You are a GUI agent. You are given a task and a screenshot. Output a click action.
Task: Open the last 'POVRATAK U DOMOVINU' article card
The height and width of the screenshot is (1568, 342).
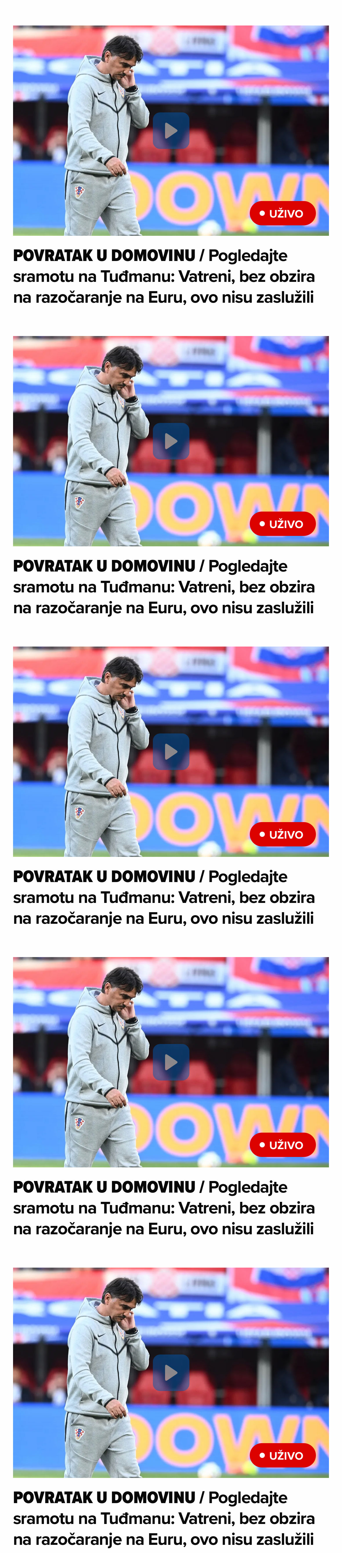[163, 1518]
